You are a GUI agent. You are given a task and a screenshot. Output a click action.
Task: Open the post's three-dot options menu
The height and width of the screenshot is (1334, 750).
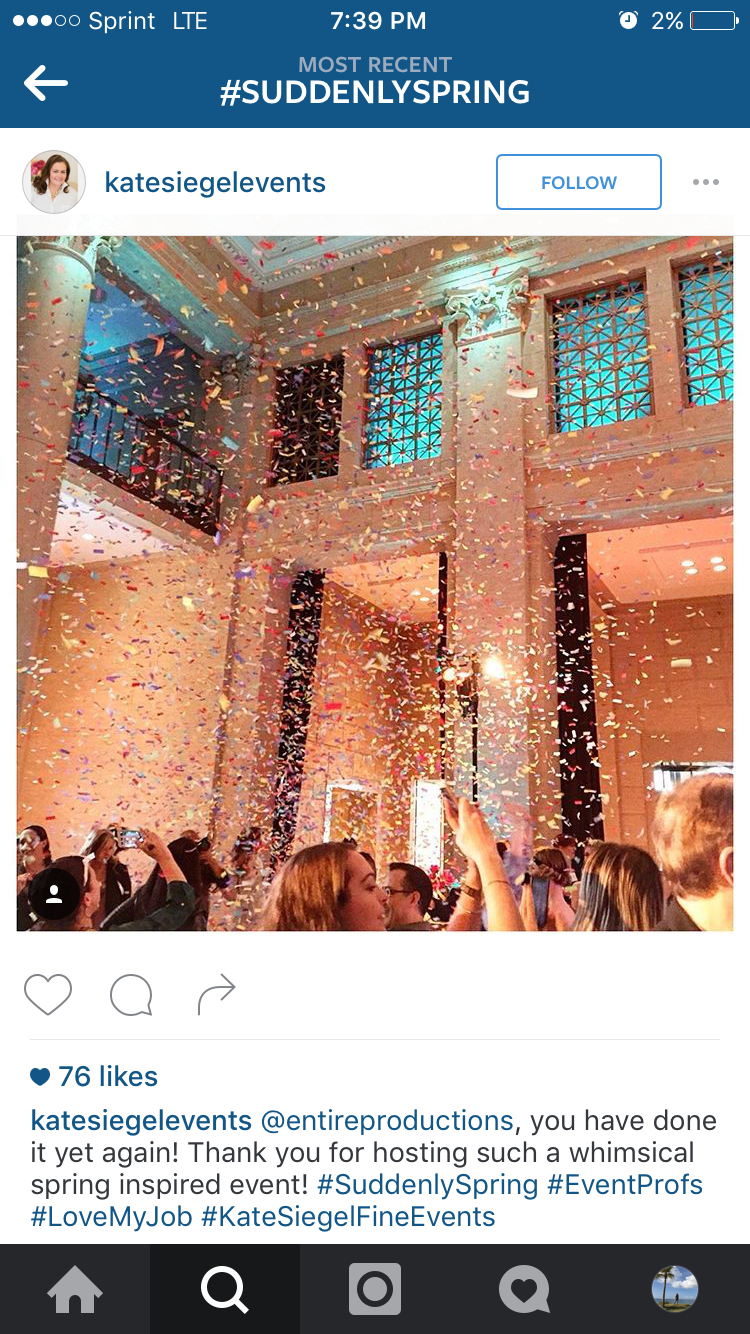click(x=705, y=182)
